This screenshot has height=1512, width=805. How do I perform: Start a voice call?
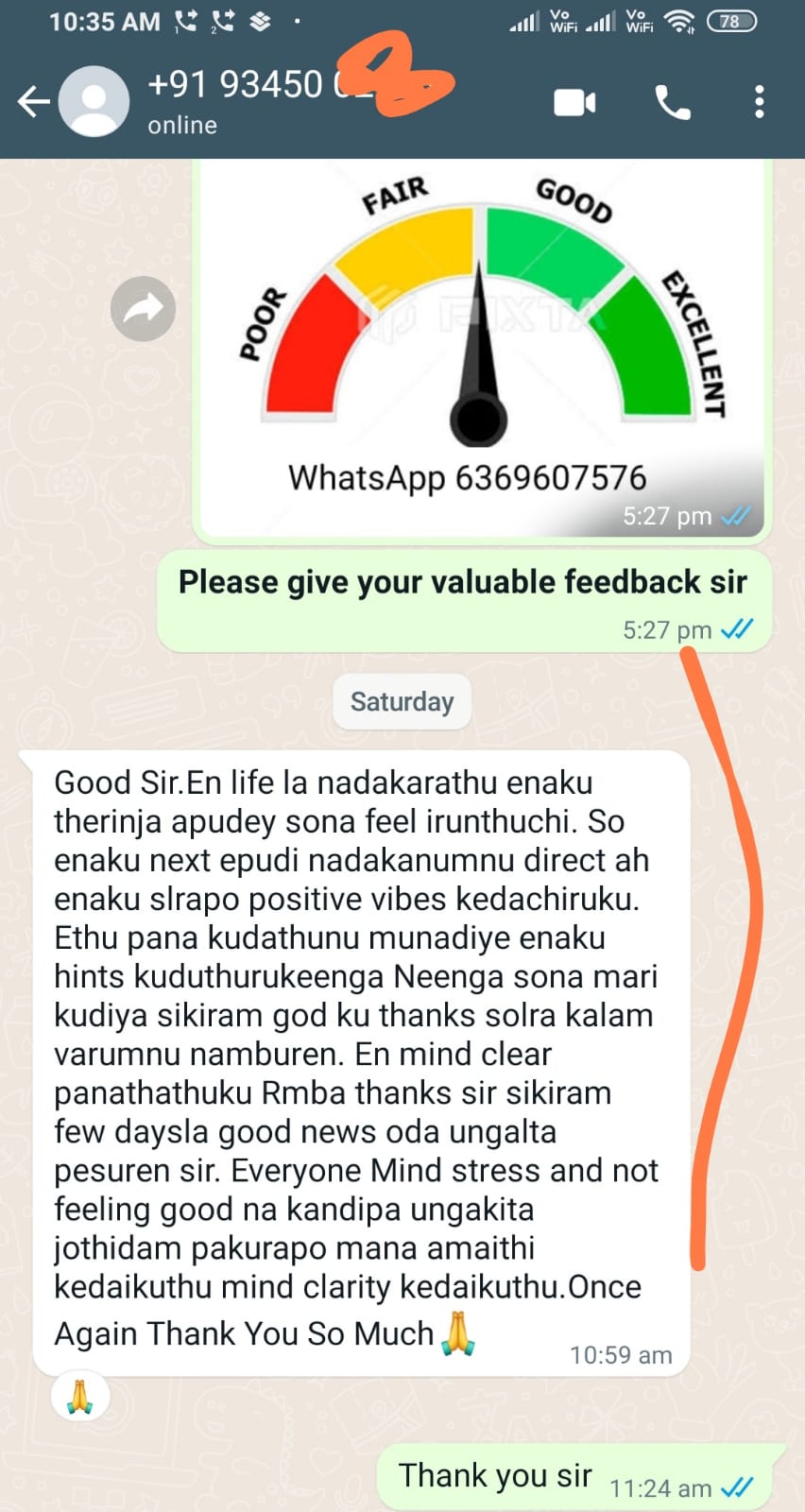[673, 102]
